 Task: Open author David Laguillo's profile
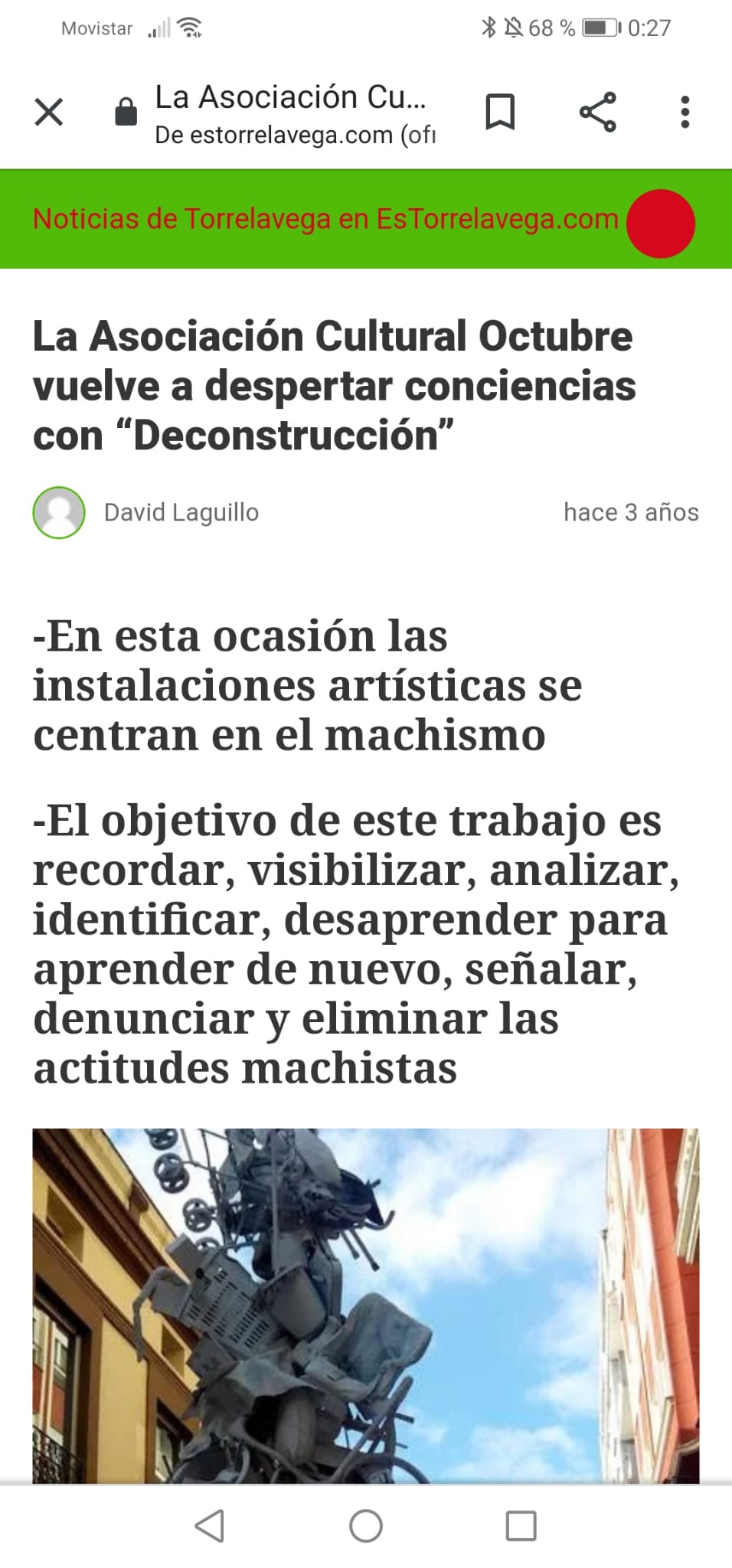tap(181, 512)
